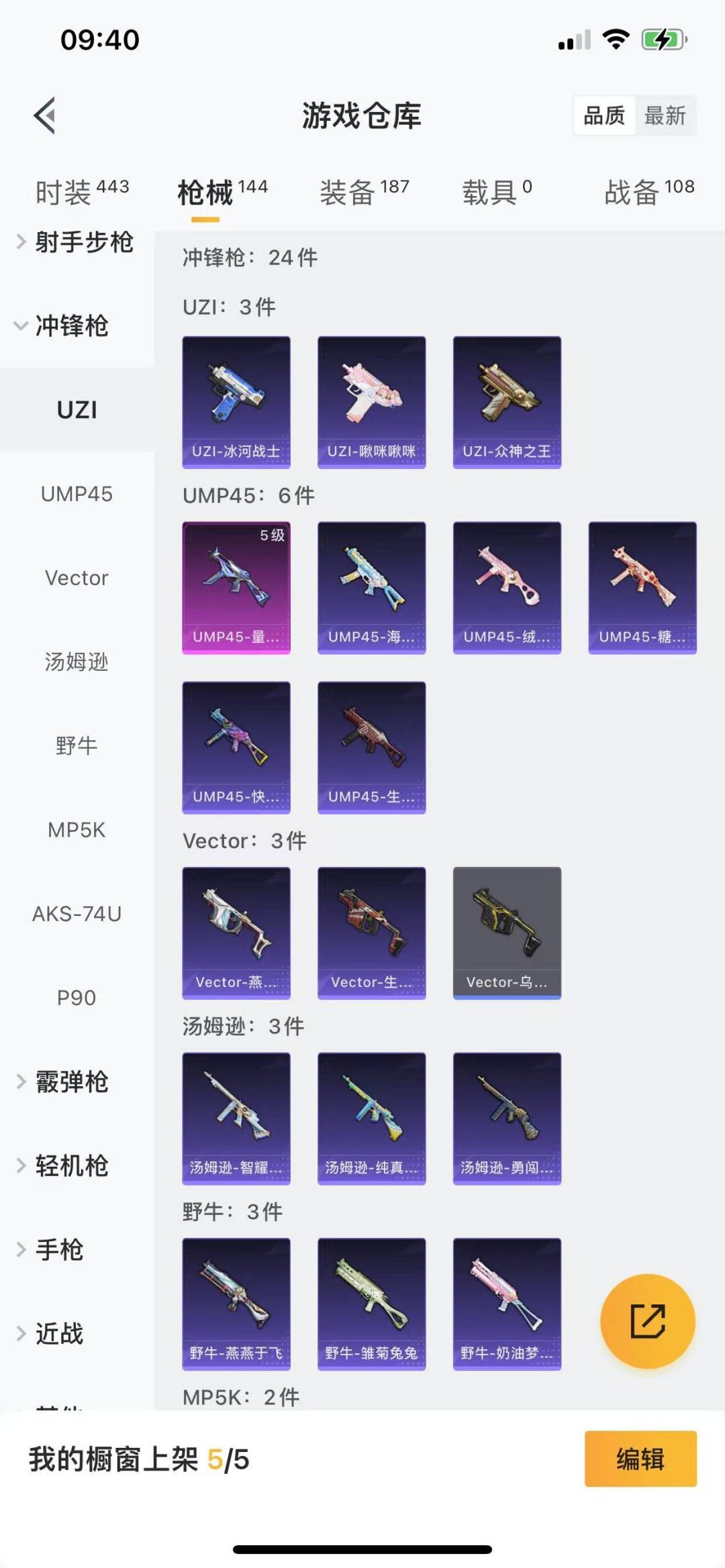Sort inventory by 最新
The height and width of the screenshot is (1568, 725).
pos(665,116)
